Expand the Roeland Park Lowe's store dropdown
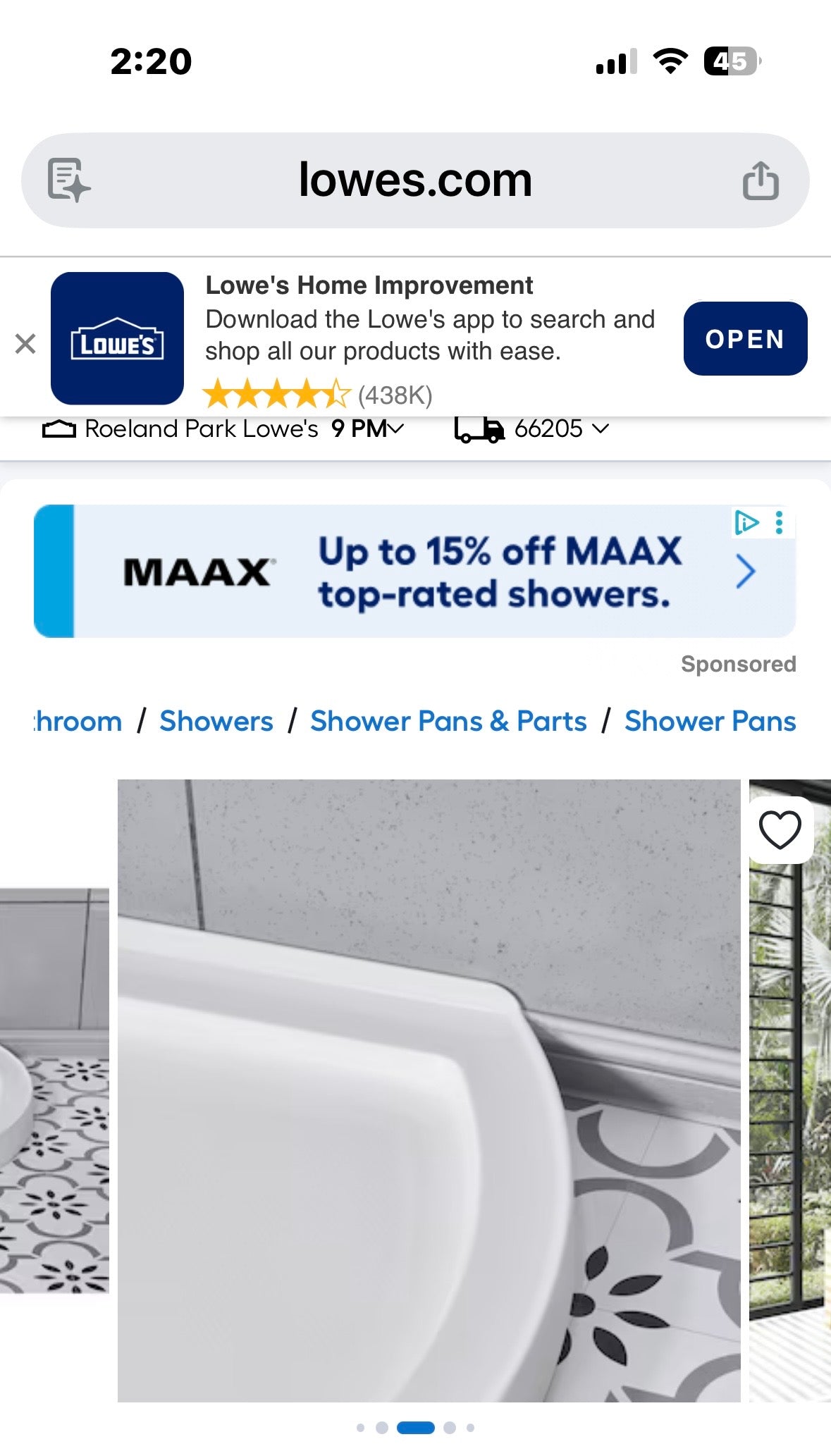 [395, 428]
